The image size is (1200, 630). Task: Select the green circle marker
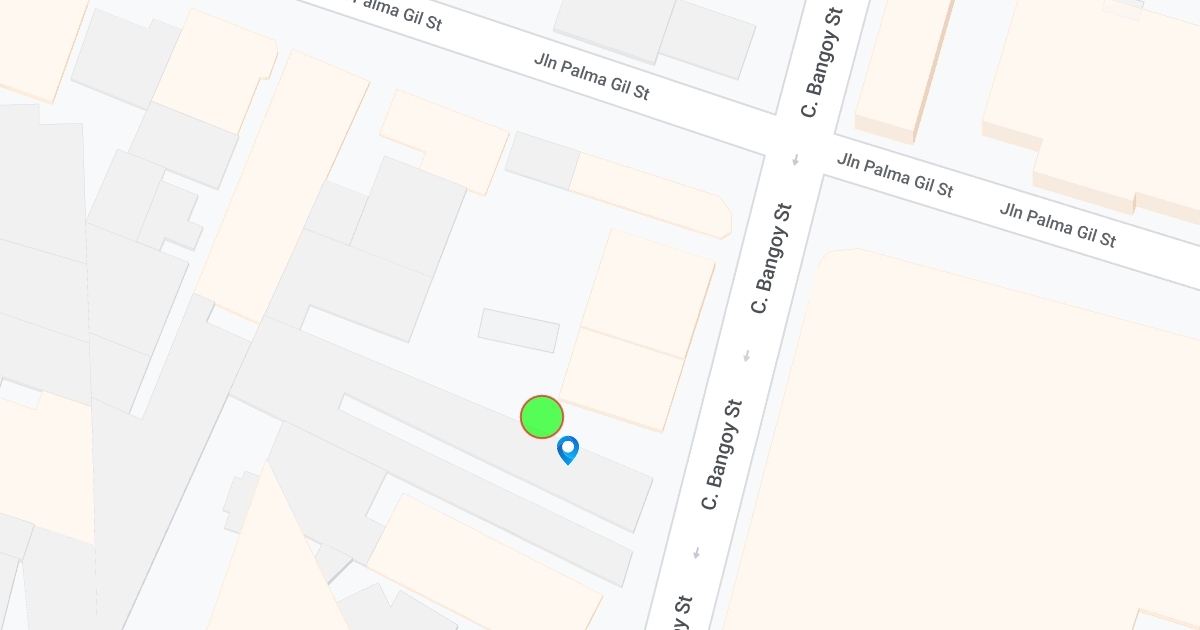coord(542,417)
